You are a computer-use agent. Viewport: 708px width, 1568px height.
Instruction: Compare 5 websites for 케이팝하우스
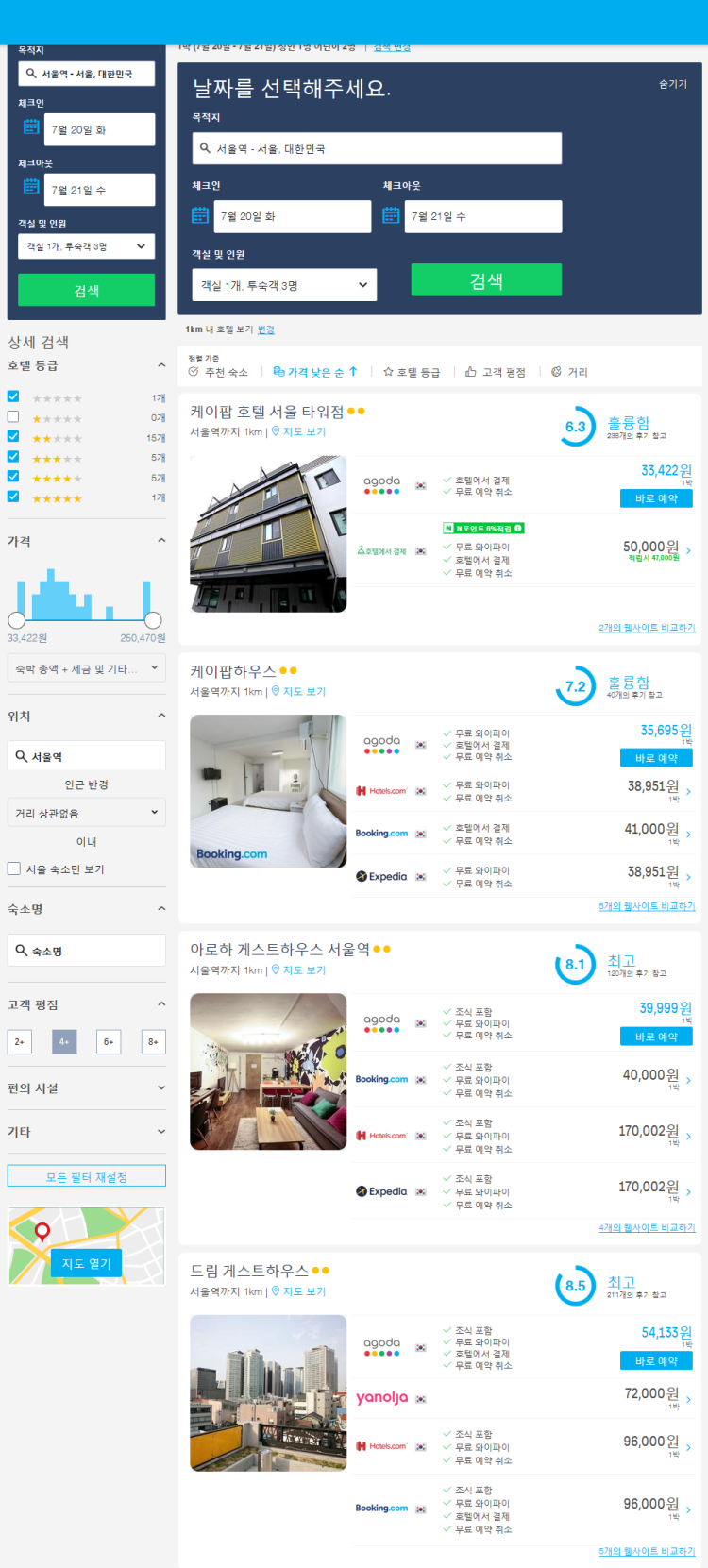point(647,906)
